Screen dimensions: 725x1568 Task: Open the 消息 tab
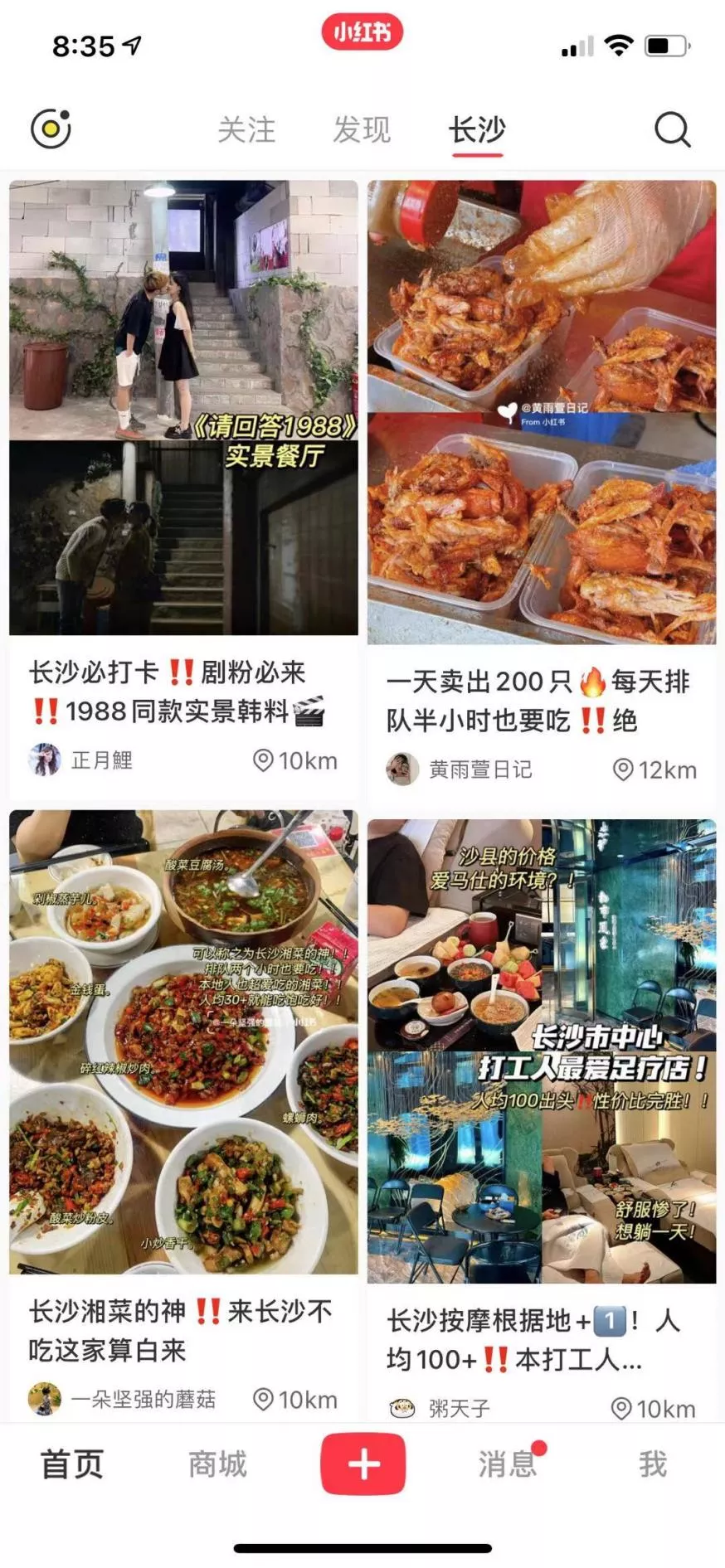[507, 1465]
